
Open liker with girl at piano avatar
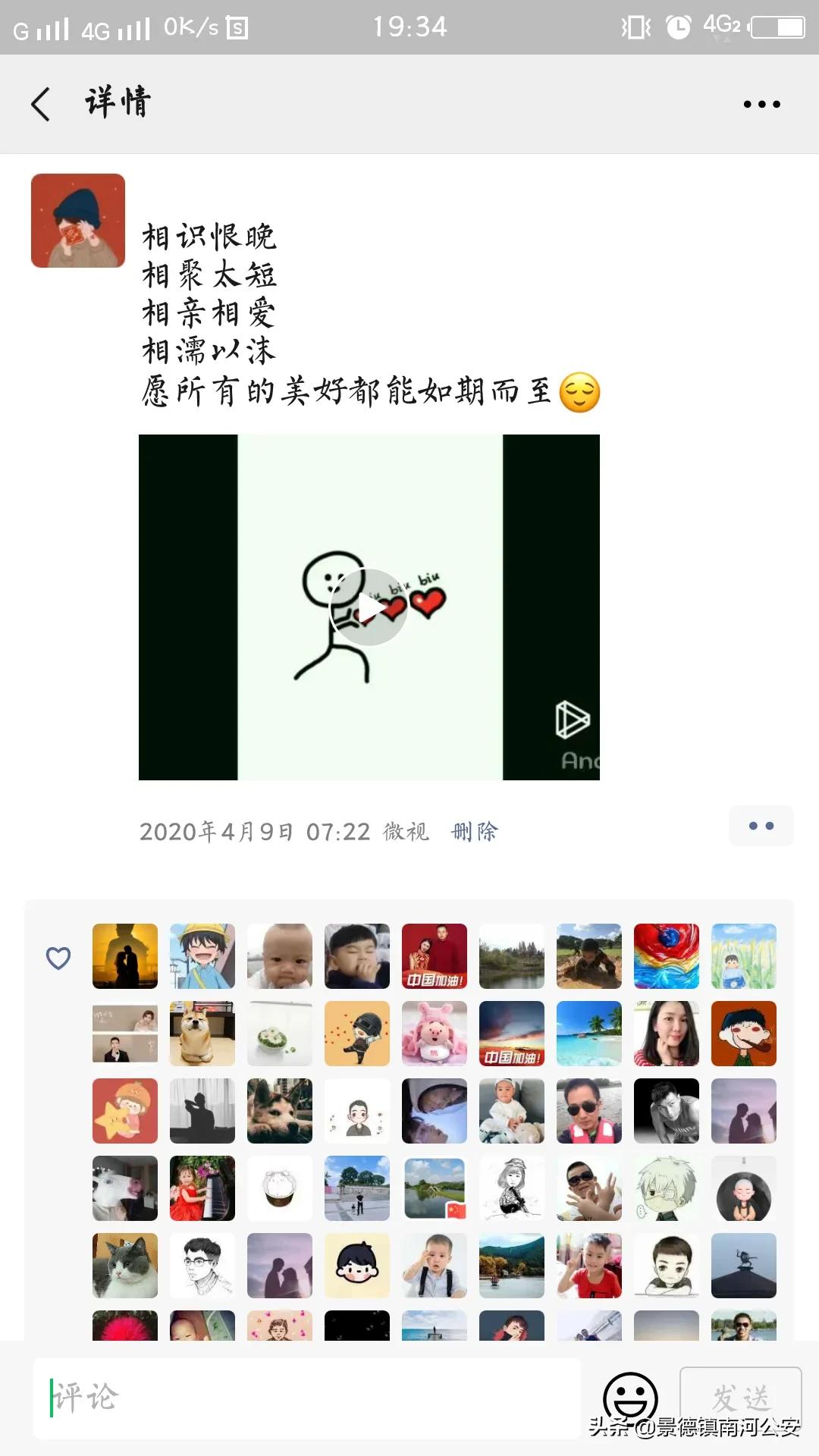(202, 1188)
